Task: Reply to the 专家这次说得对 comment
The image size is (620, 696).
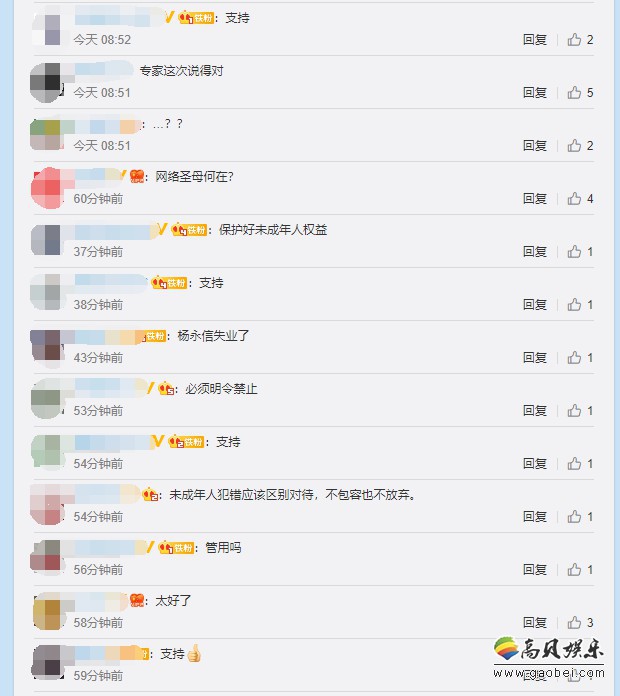Action: (535, 93)
